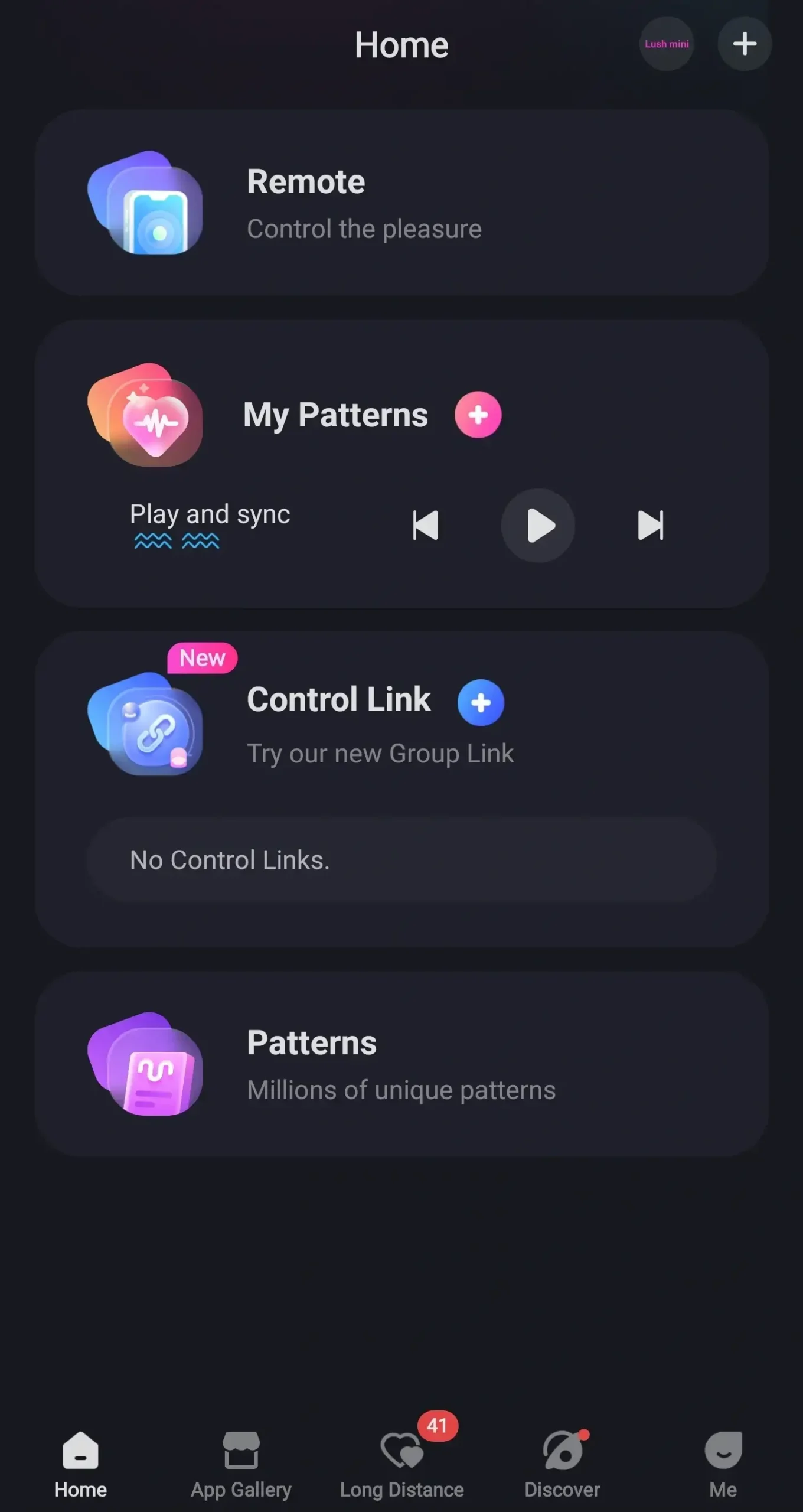The image size is (803, 1512).
Task: Open the Me tab
Action: (x=723, y=1464)
